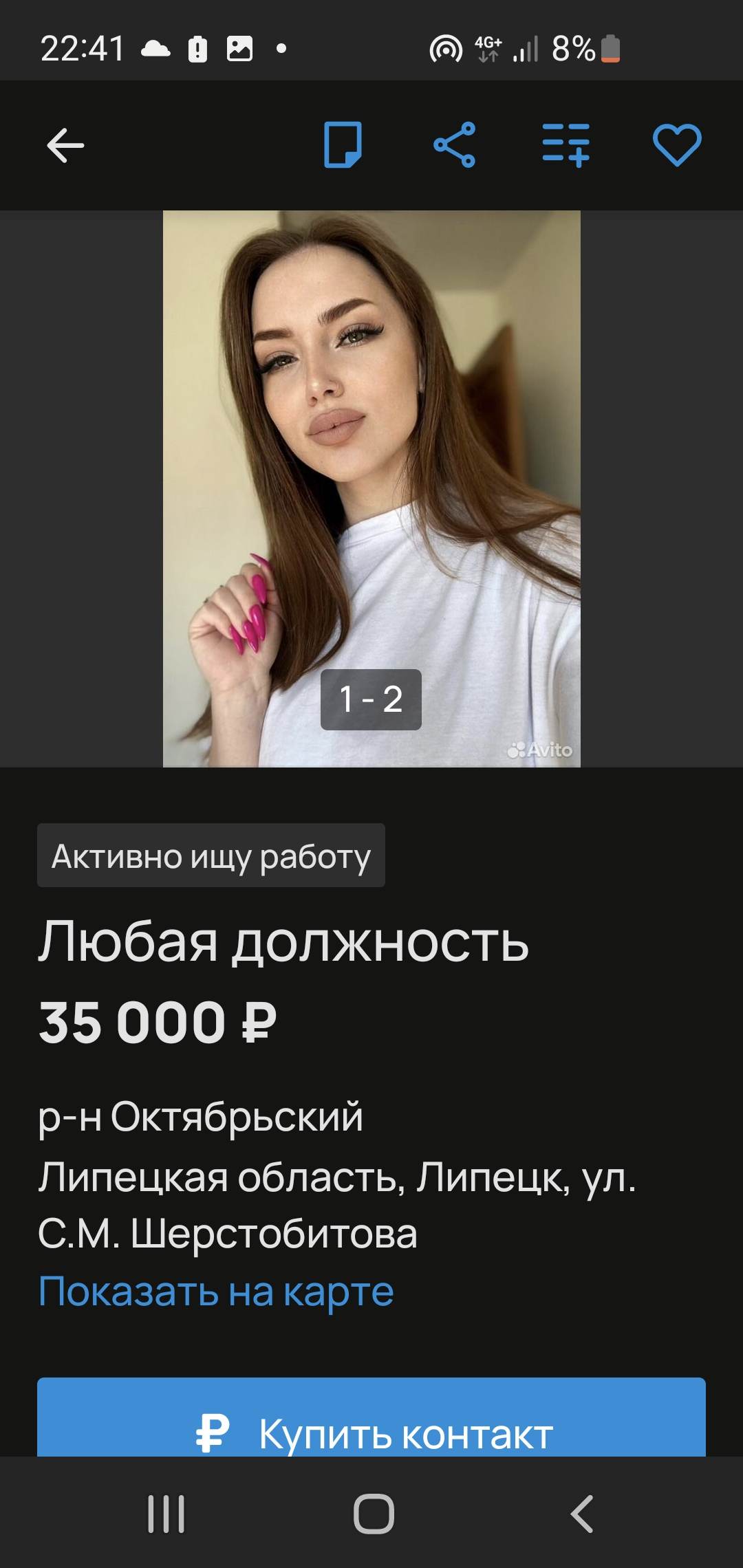Go back using the top arrow
743x1568 pixels.
tap(65, 145)
